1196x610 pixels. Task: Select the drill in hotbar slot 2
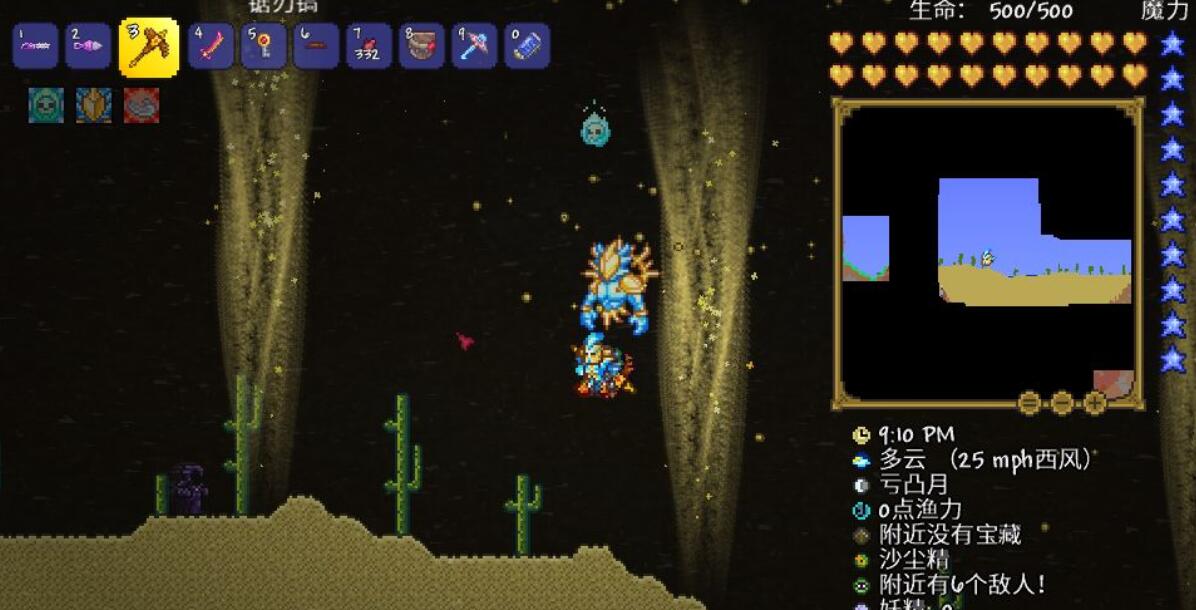click(x=88, y=46)
